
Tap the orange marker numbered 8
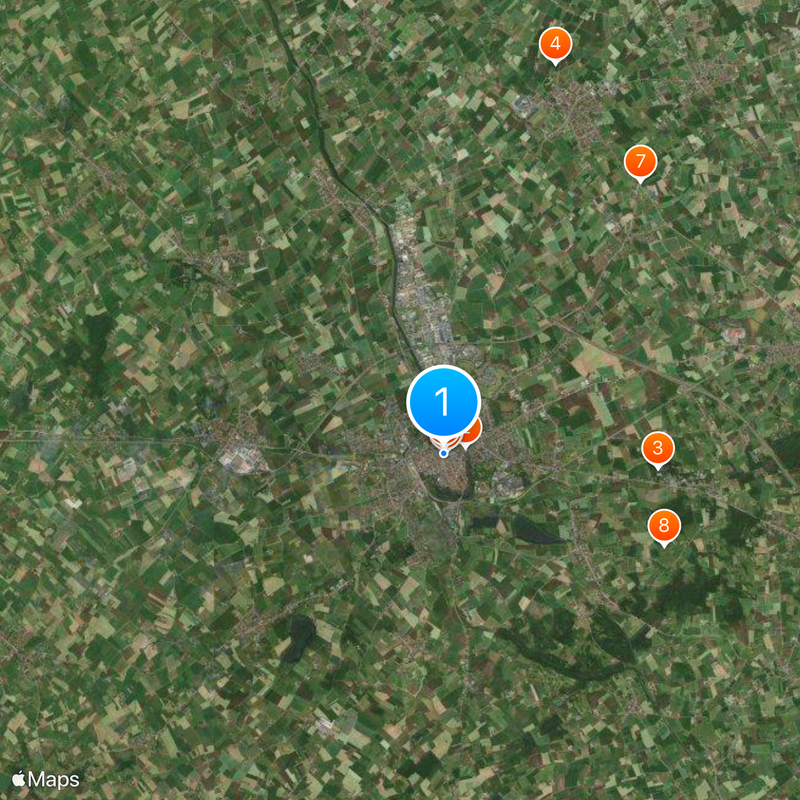pyautogui.click(x=664, y=526)
